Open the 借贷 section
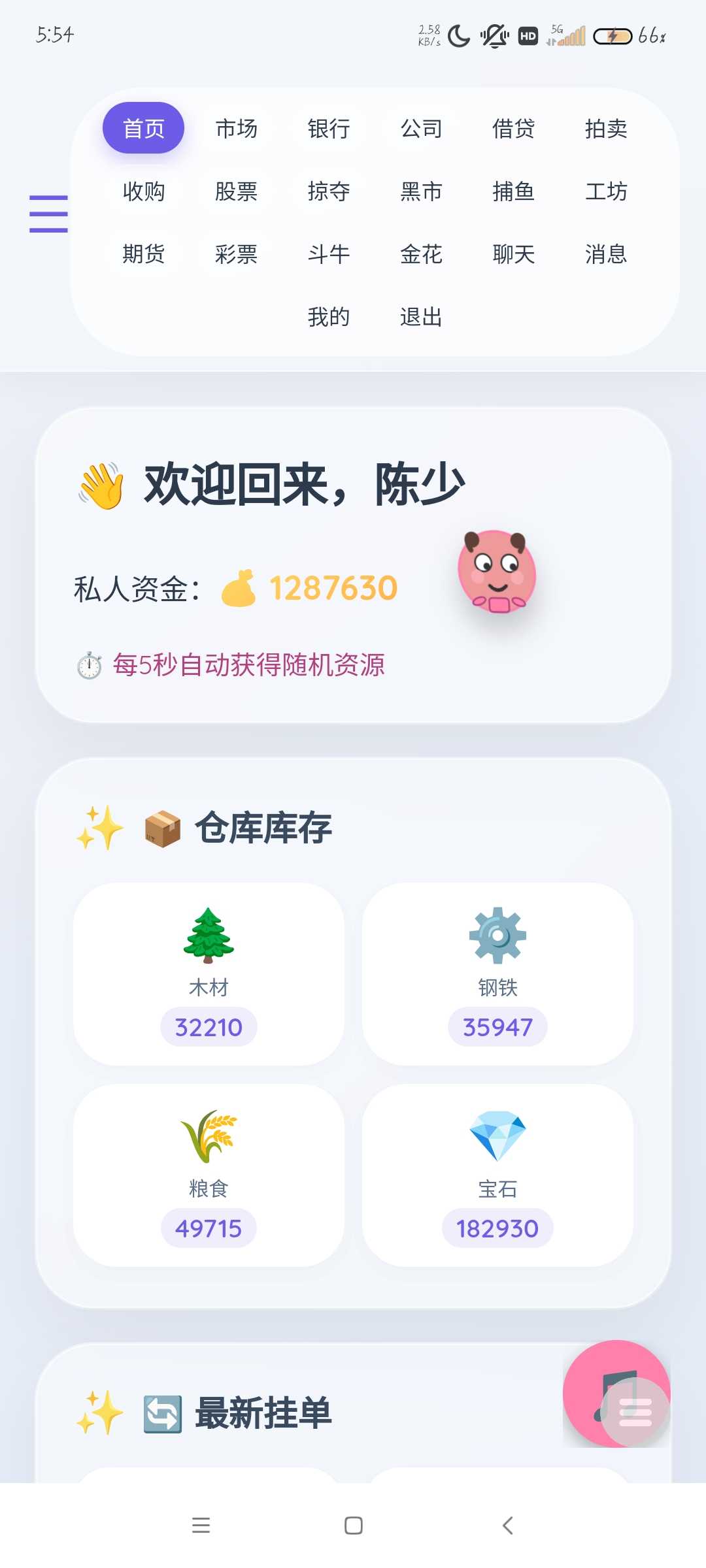The image size is (706, 1568). click(x=513, y=129)
